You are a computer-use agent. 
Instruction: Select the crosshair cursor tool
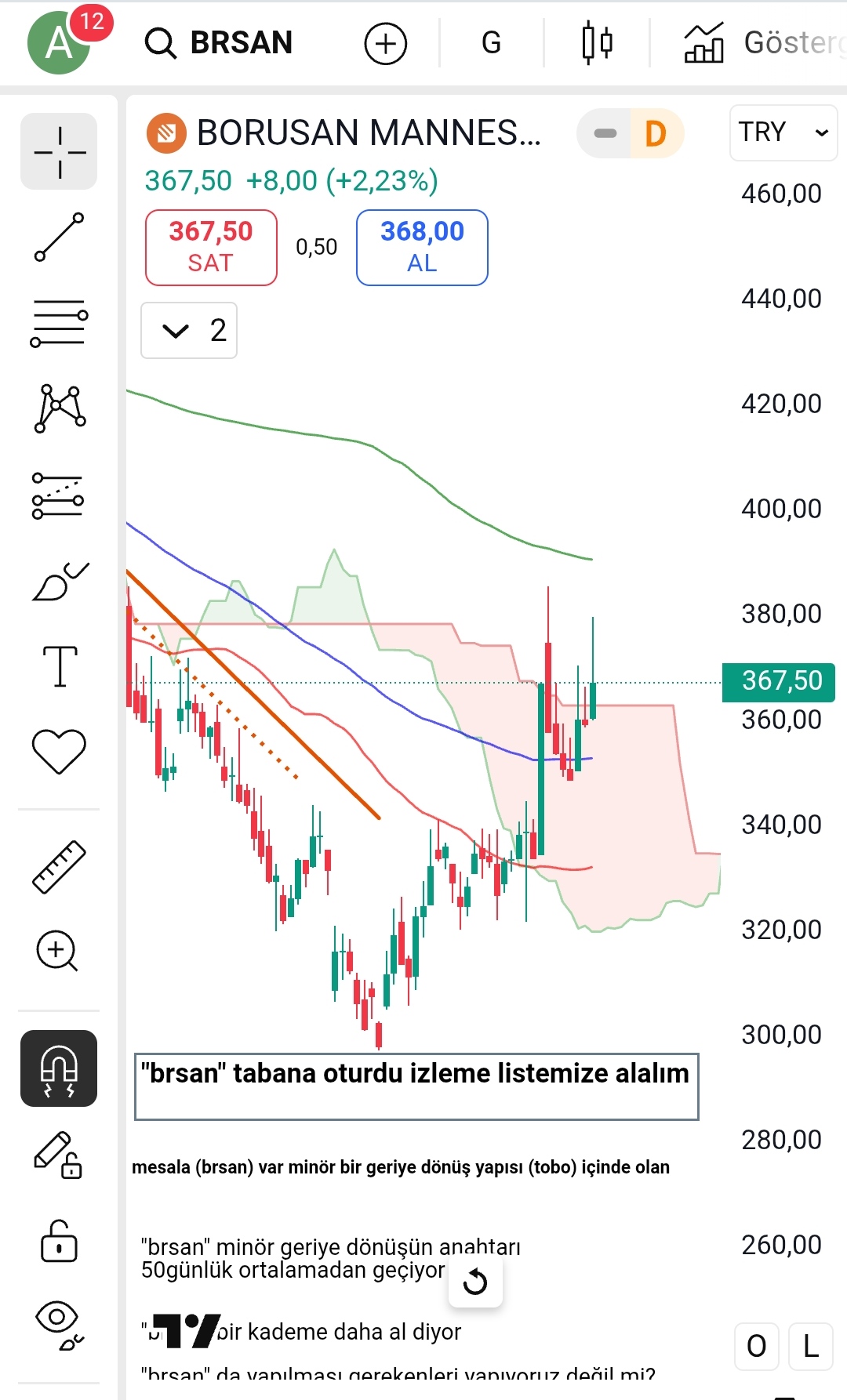pyautogui.click(x=59, y=151)
